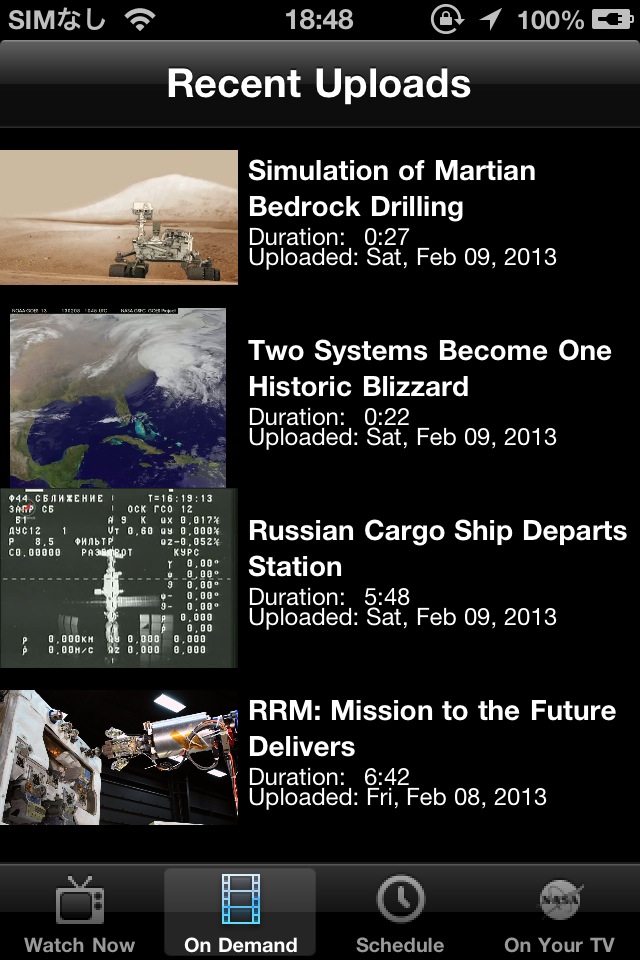
Task: Go to the Schedule tab
Action: tap(400, 914)
